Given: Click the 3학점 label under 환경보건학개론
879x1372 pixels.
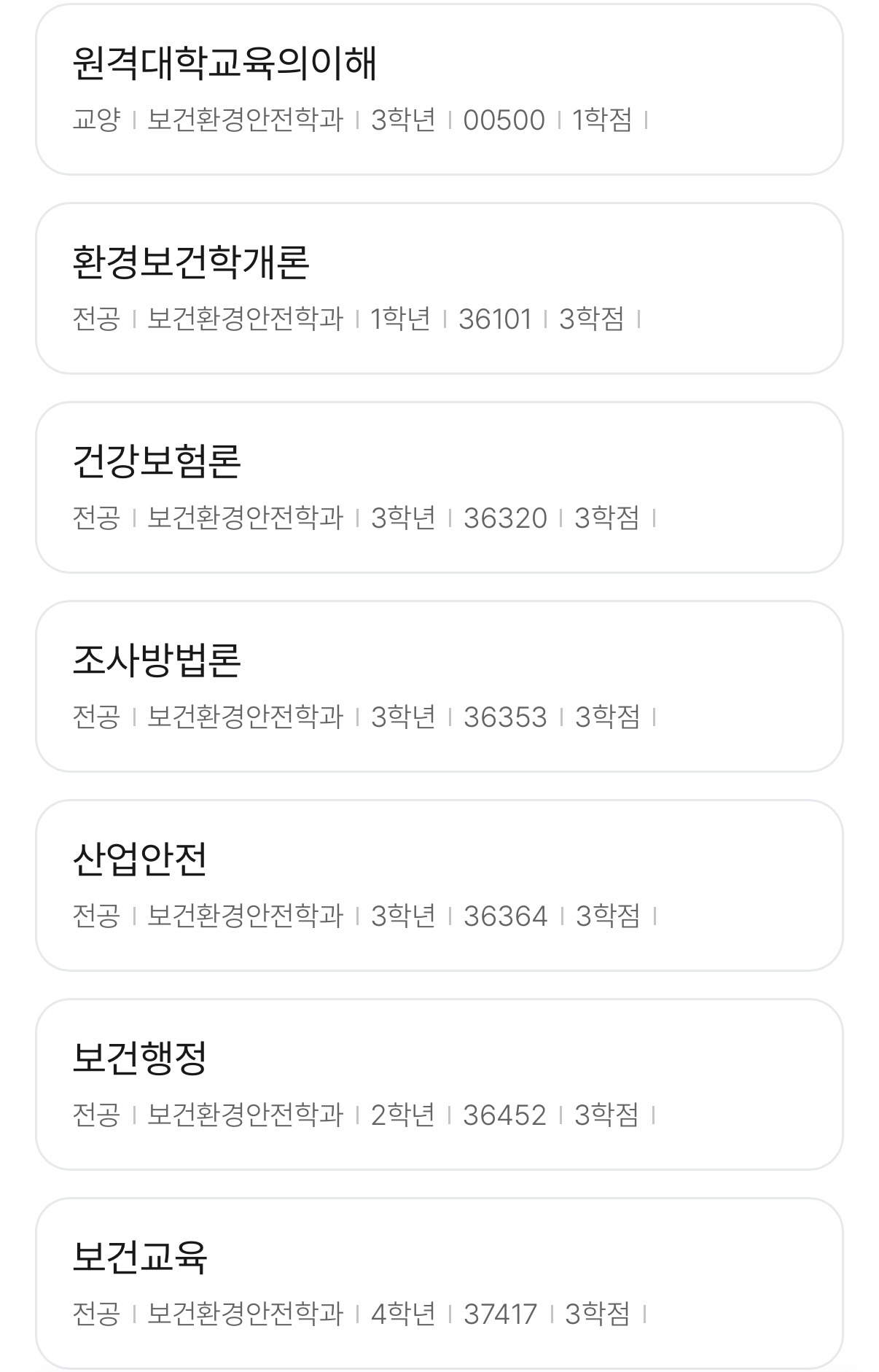Looking at the screenshot, I should click(x=600, y=319).
